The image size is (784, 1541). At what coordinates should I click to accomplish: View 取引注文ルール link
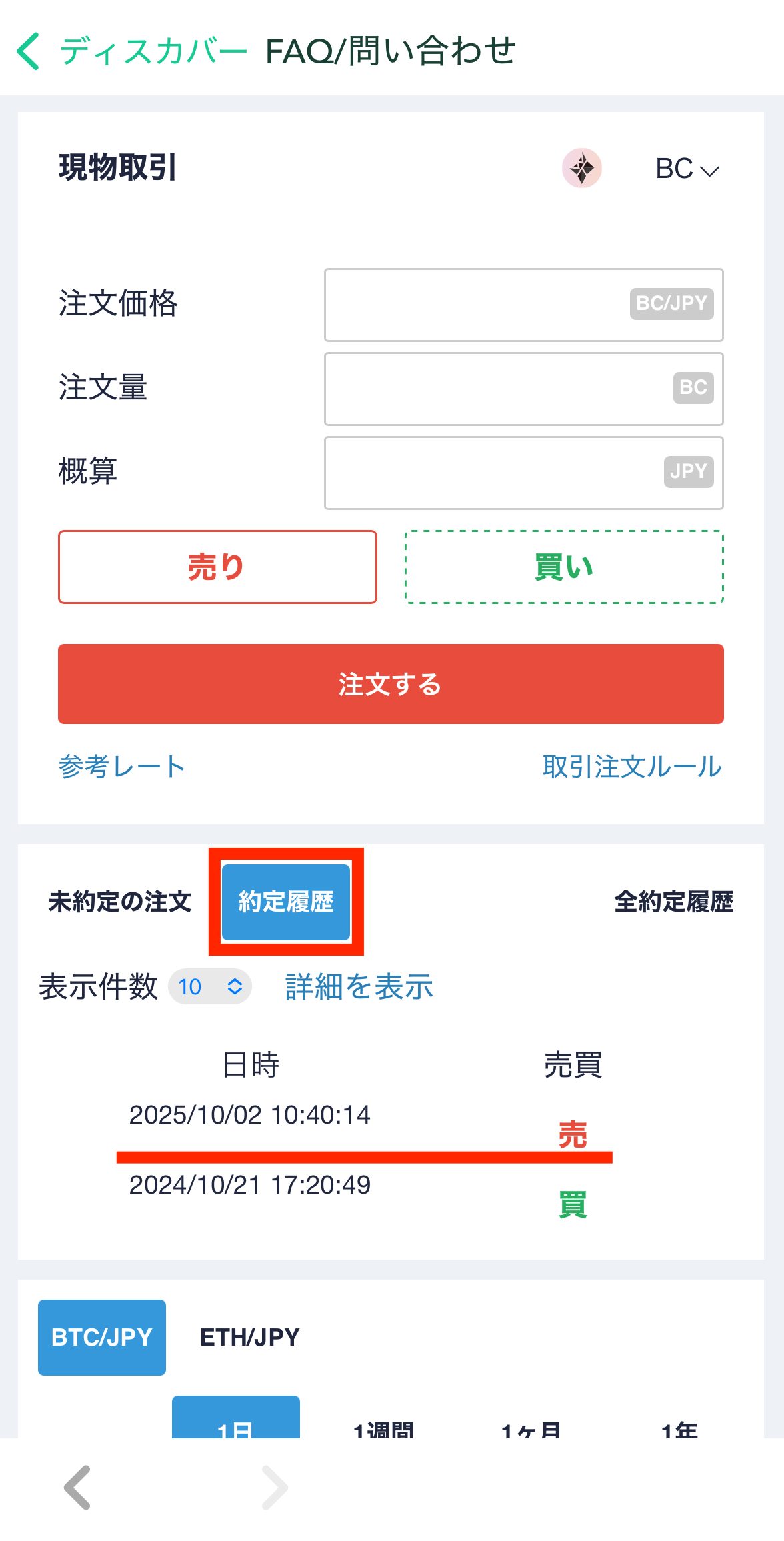[632, 767]
